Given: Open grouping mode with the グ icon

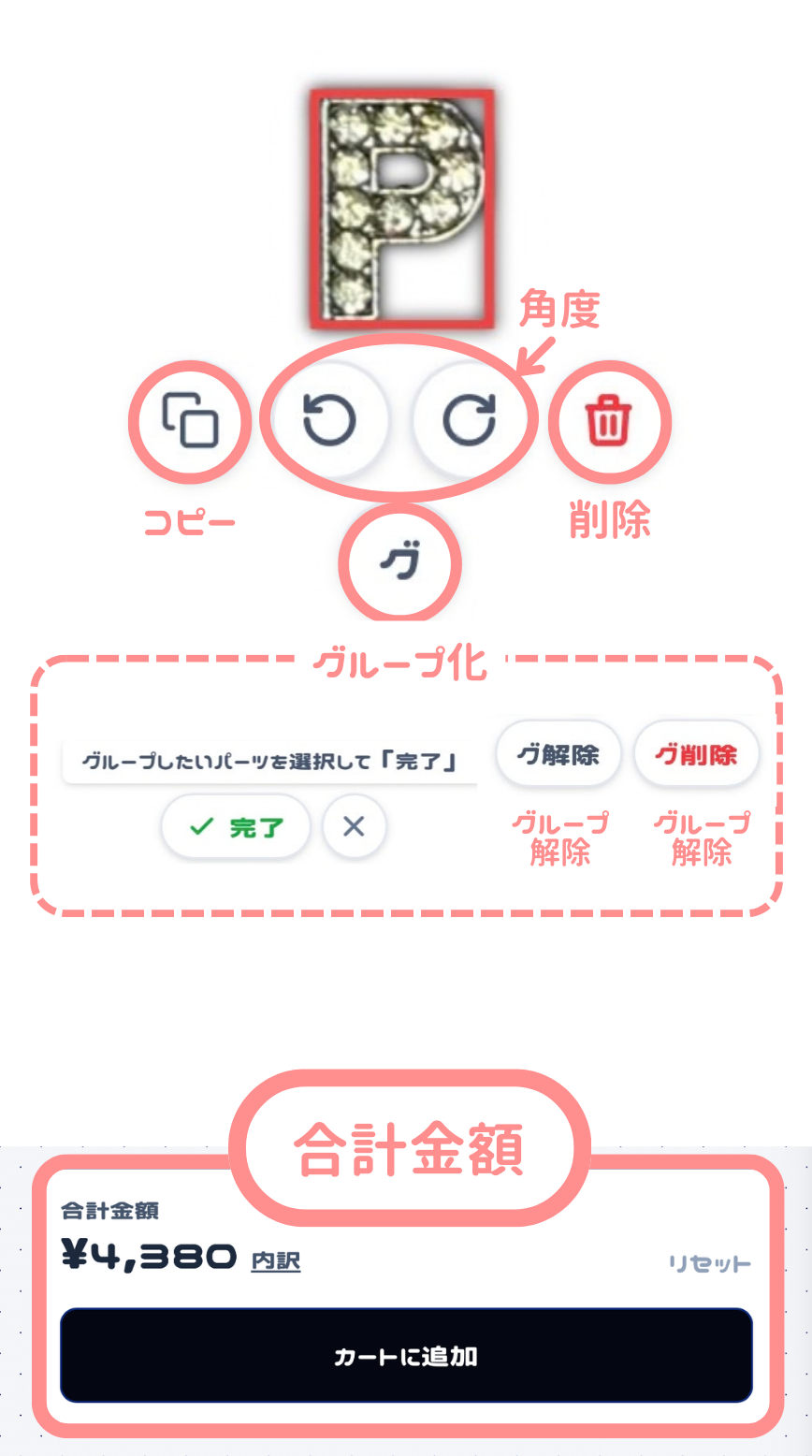Looking at the screenshot, I should [x=399, y=564].
